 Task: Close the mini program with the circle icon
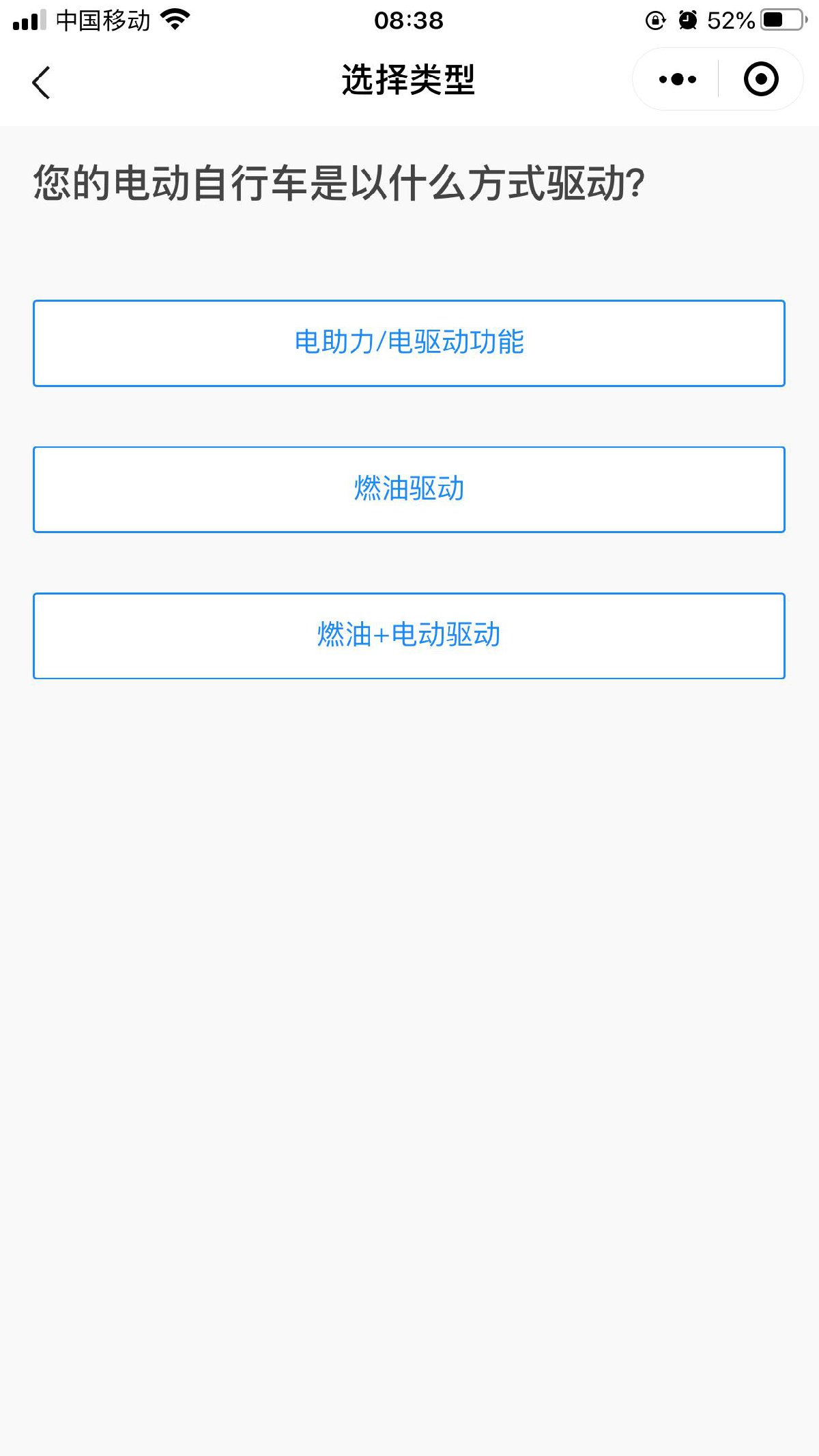click(760, 80)
